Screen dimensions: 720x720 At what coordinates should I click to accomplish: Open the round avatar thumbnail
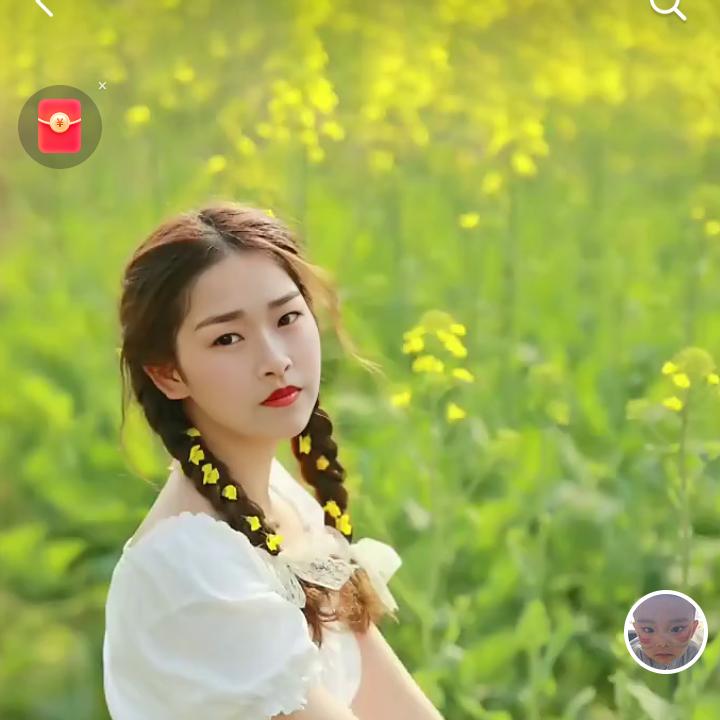click(x=665, y=632)
